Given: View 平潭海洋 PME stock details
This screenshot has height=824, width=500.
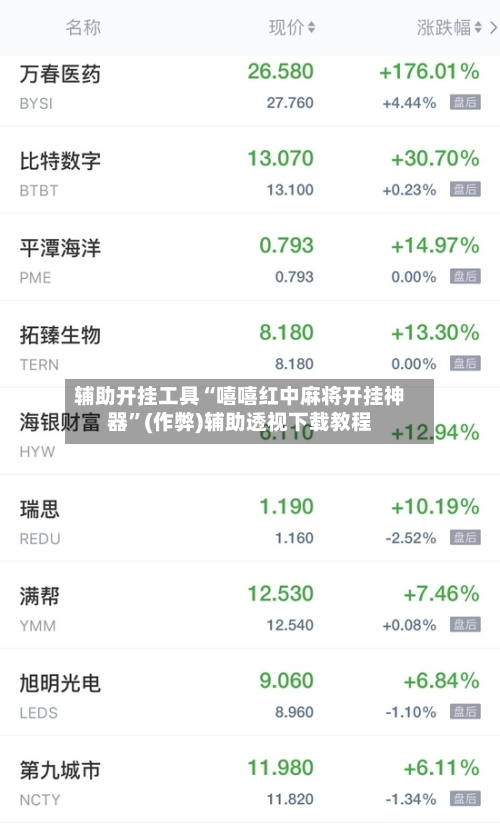Looking at the screenshot, I should pyautogui.click(x=250, y=257).
